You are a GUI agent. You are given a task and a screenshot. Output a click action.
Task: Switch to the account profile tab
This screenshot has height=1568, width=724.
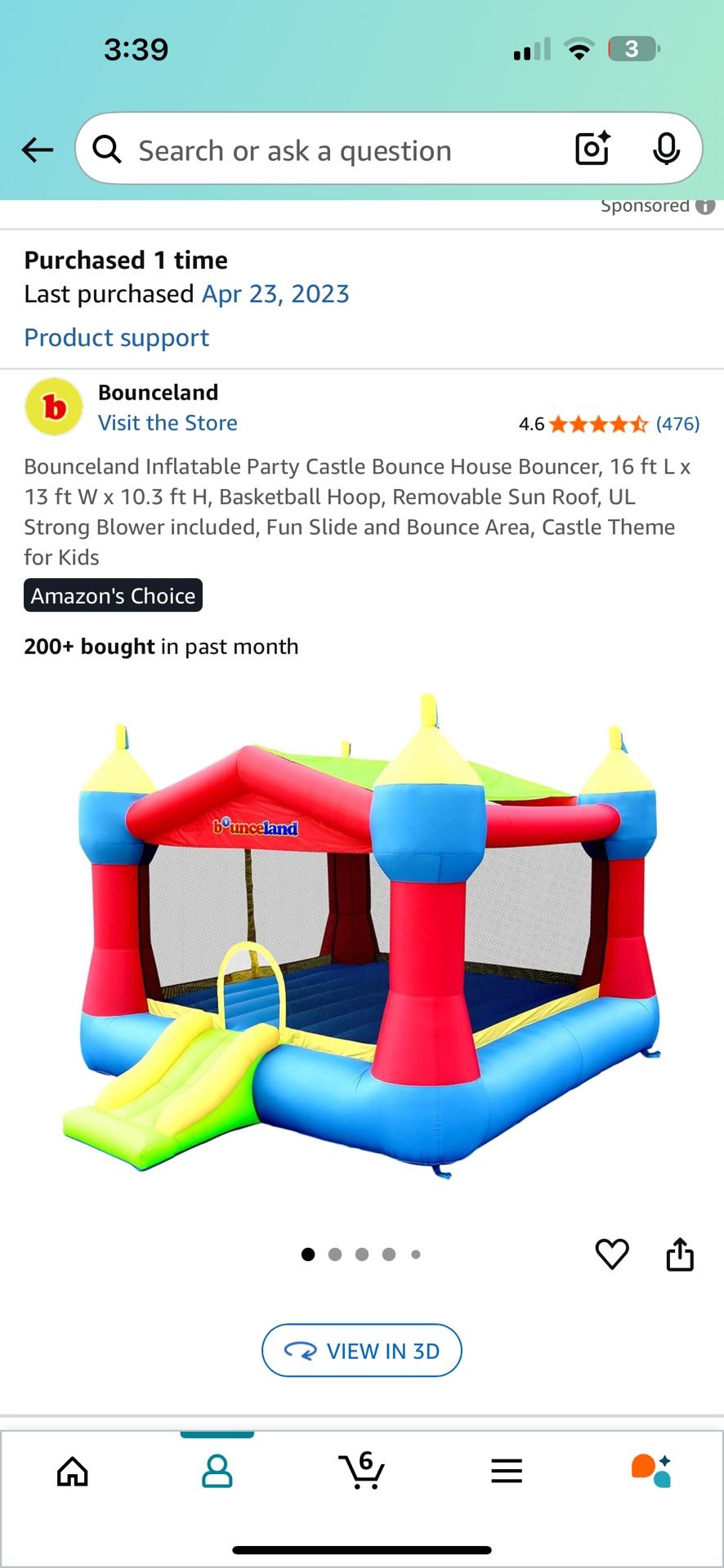click(x=217, y=1472)
